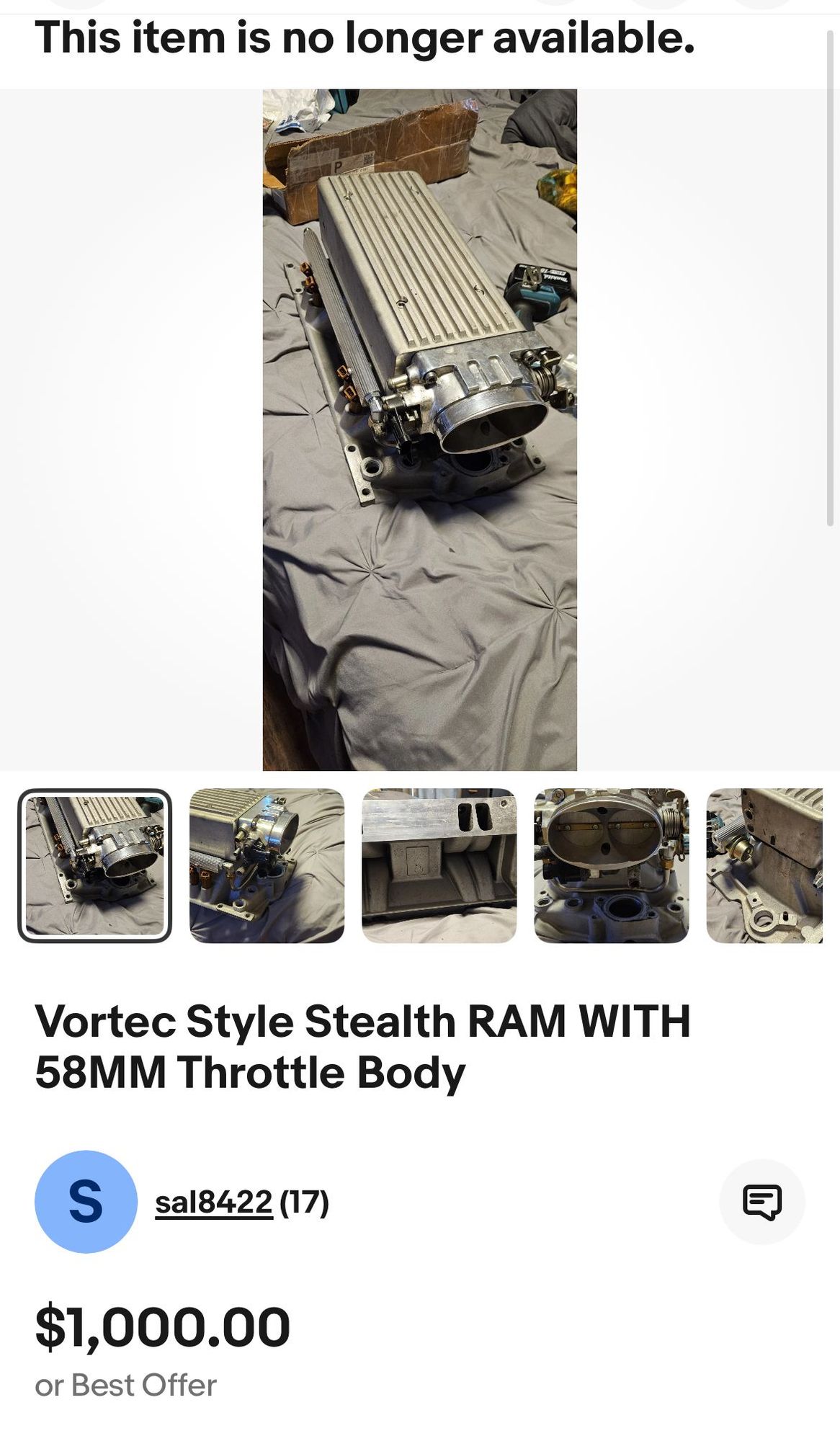Screen dimensions: 840x1441
Task: Tap the seller avatar with letter S
Action: 86,1202
